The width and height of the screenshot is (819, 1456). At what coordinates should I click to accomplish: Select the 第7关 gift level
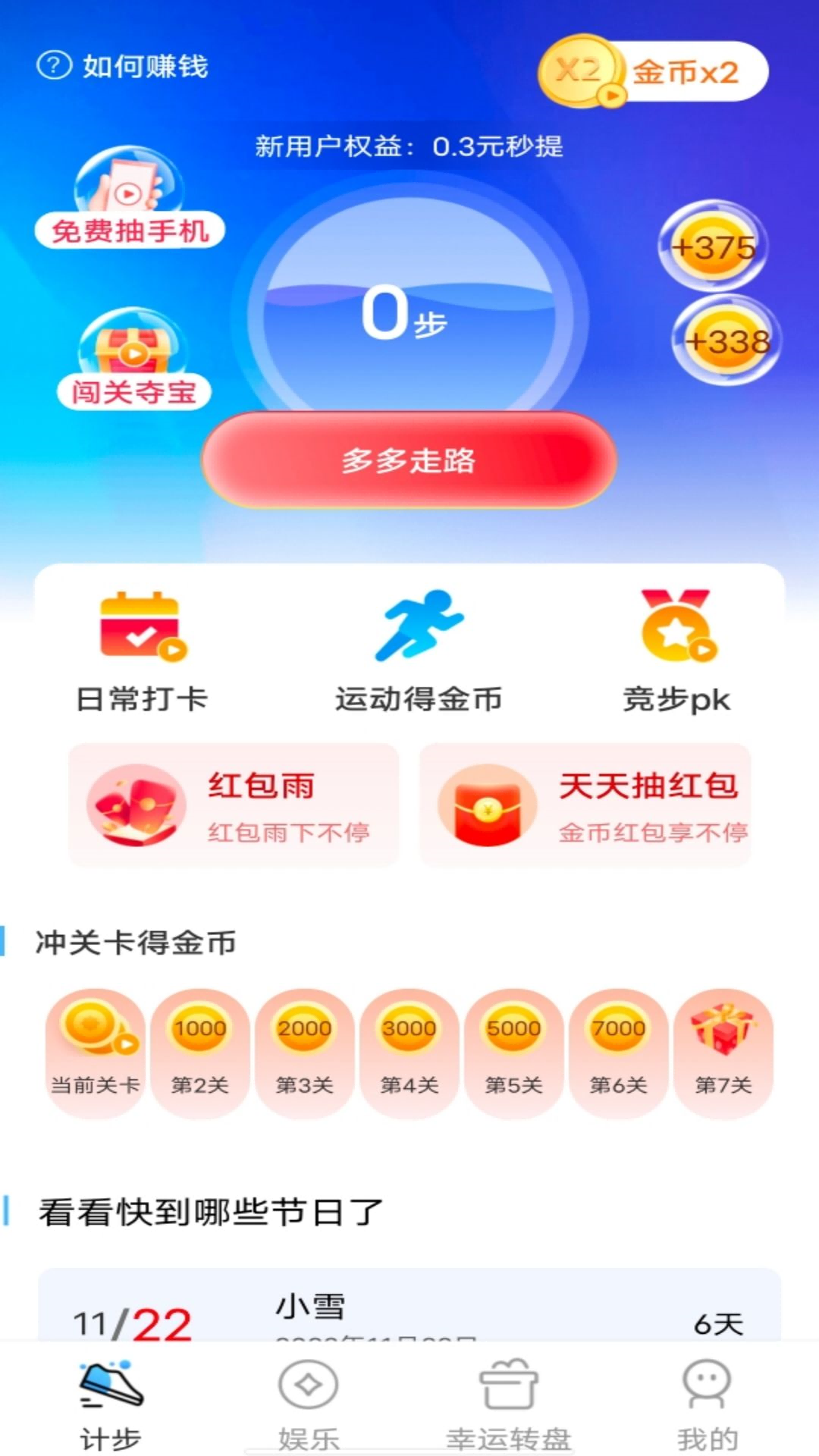(x=723, y=1053)
